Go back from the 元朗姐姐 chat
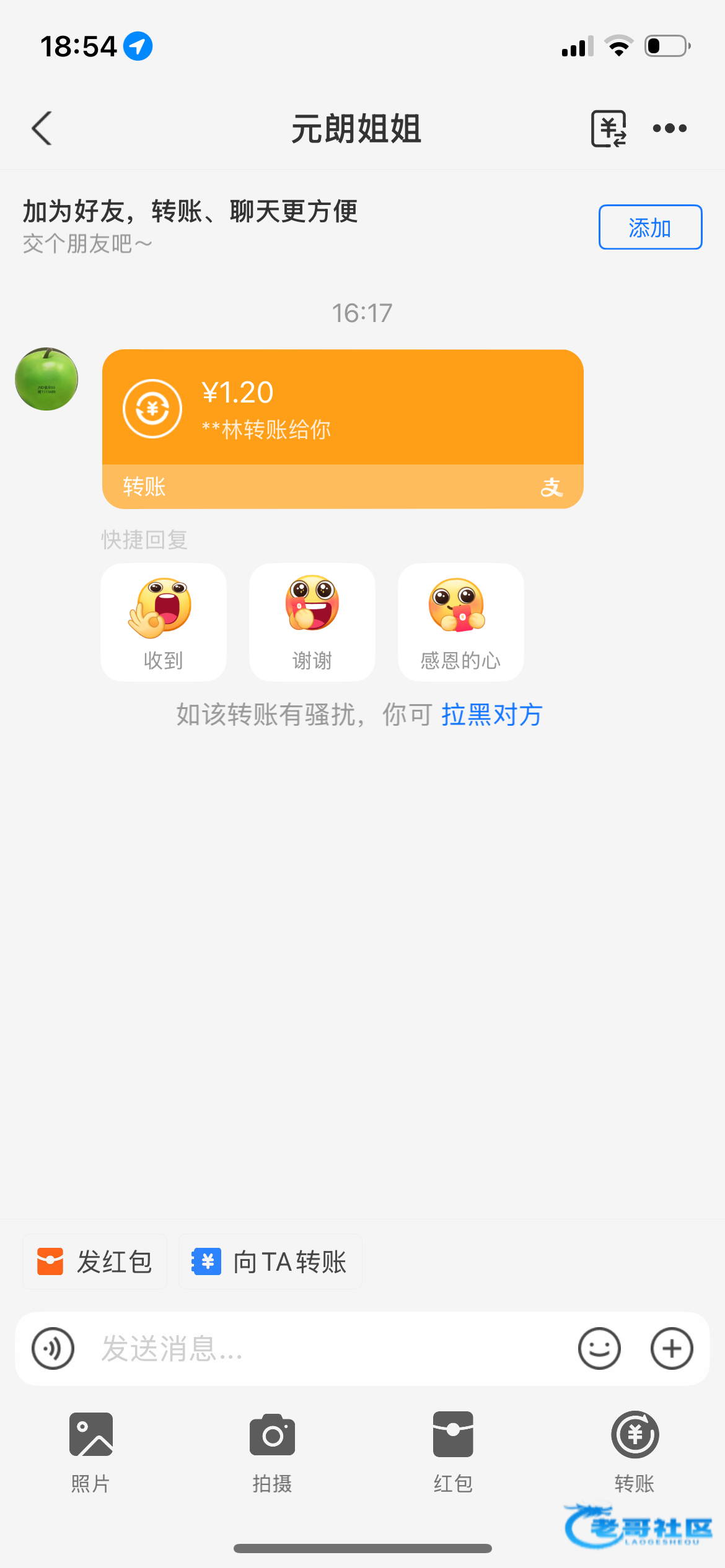The height and width of the screenshot is (1568, 725). (42, 128)
